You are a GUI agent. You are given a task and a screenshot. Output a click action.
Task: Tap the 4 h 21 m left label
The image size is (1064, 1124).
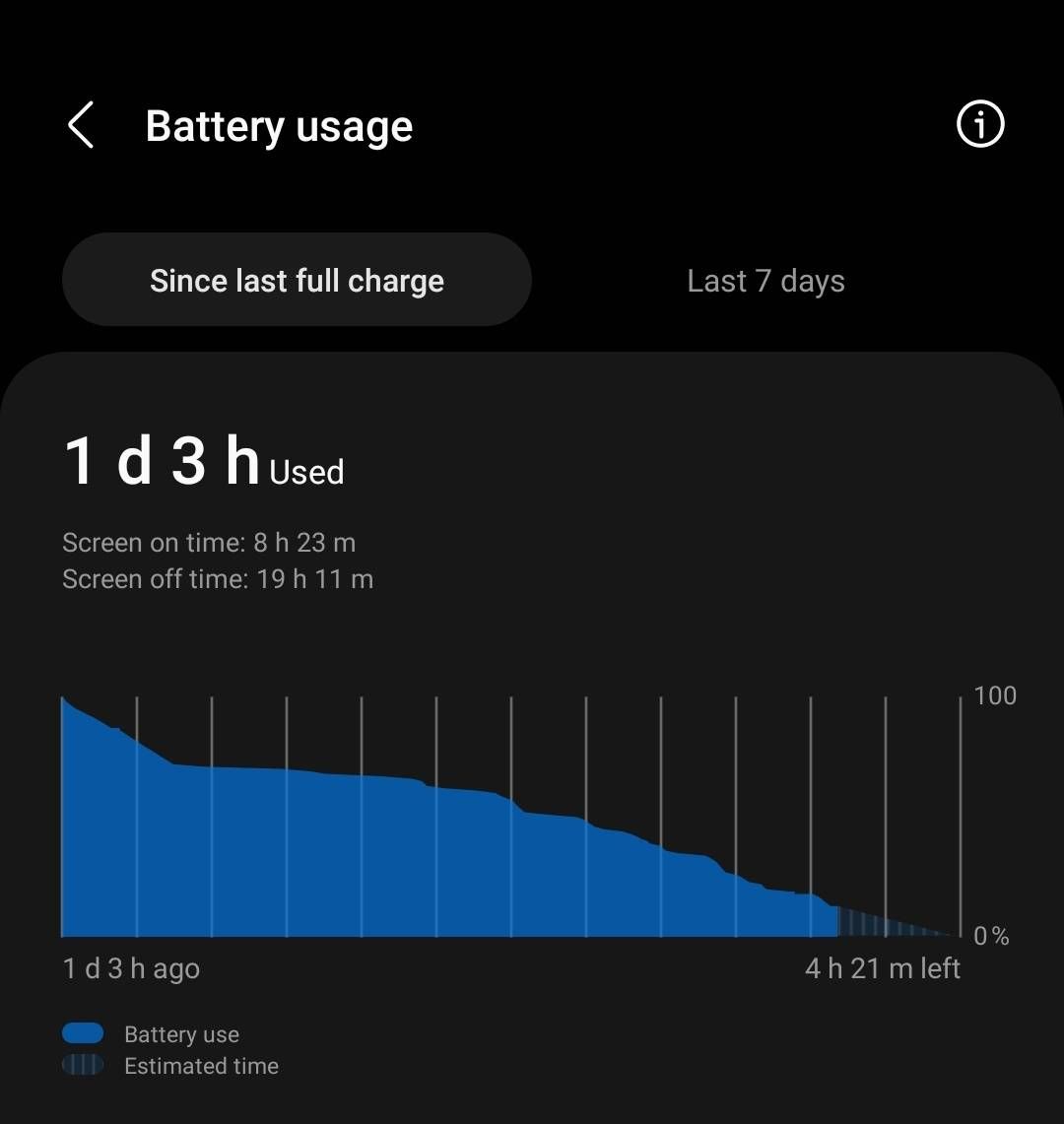(x=881, y=968)
